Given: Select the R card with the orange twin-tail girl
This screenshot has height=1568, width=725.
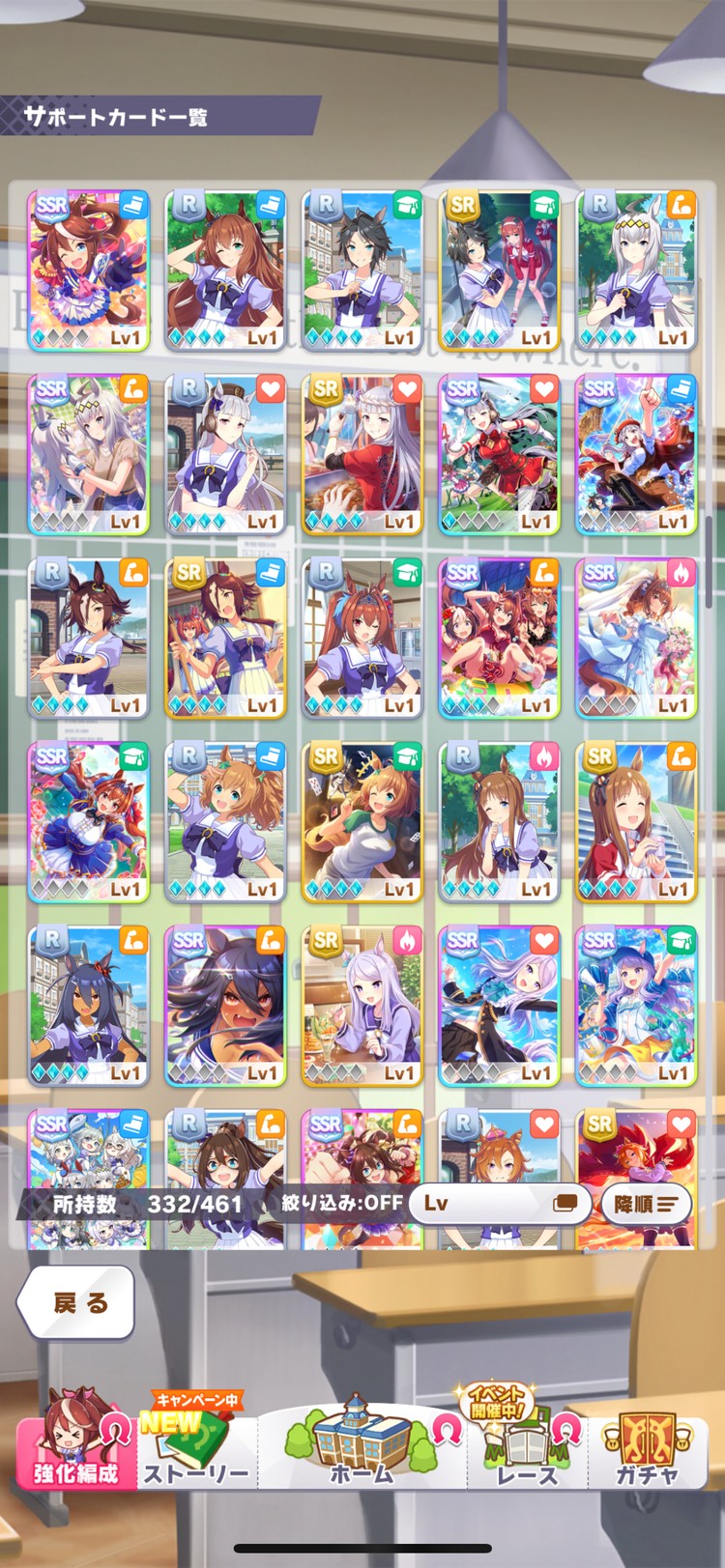Looking at the screenshot, I should [225, 821].
